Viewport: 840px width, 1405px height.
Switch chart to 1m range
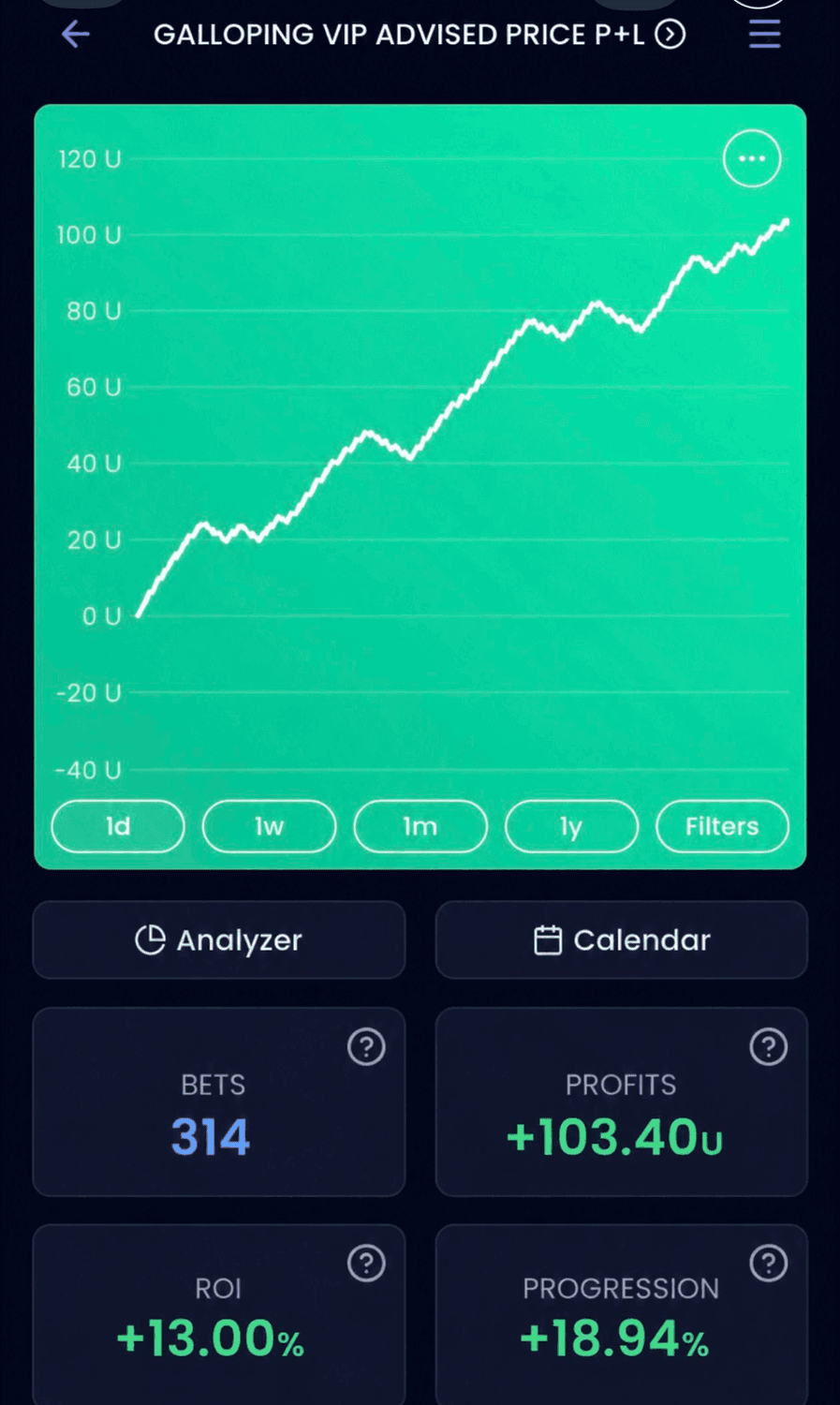click(420, 826)
